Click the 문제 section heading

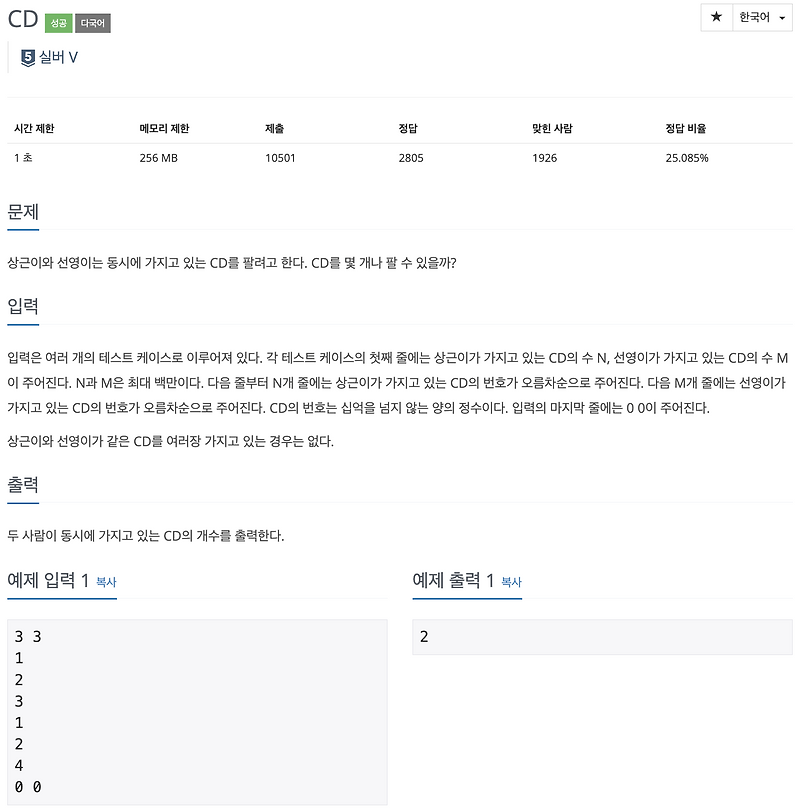pos(24,212)
